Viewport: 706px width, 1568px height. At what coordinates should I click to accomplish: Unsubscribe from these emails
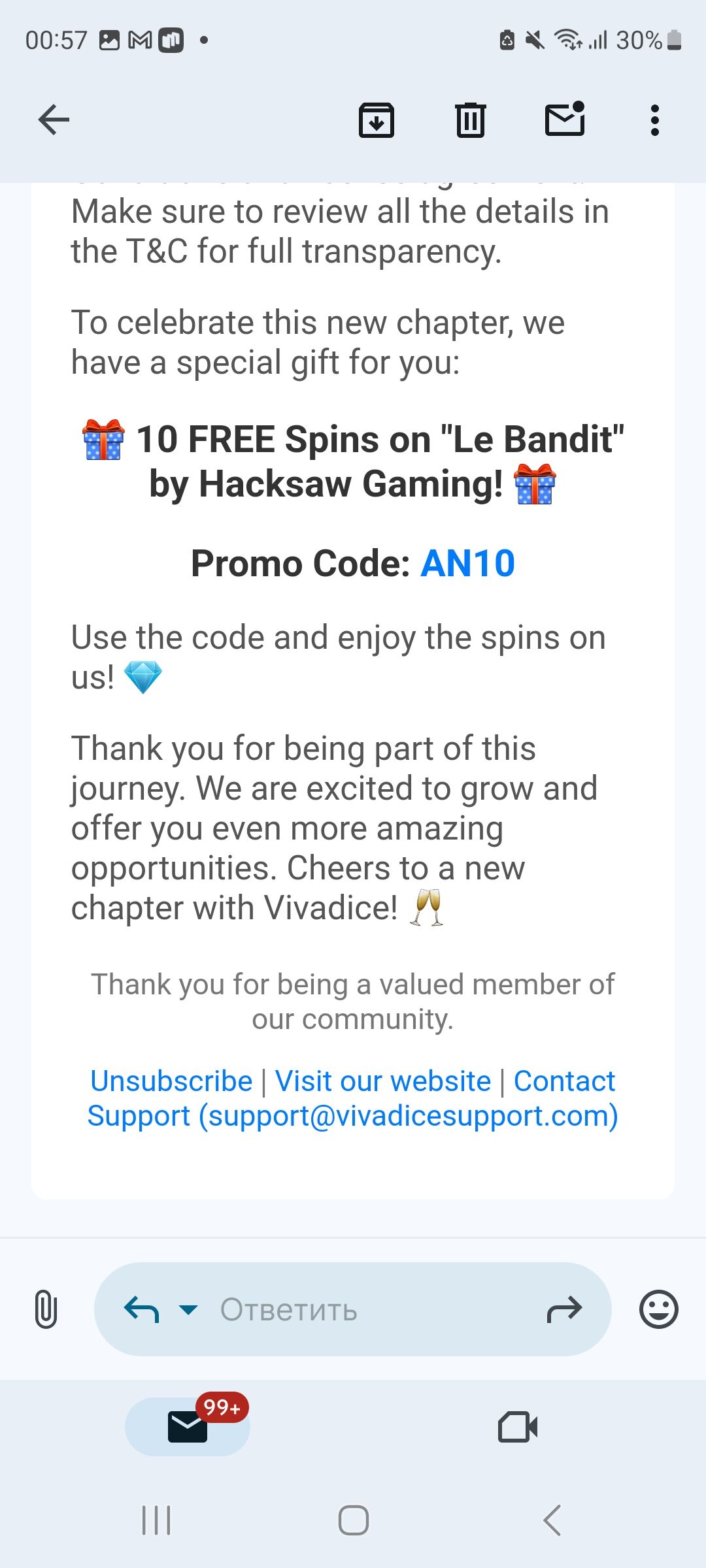tap(171, 1081)
